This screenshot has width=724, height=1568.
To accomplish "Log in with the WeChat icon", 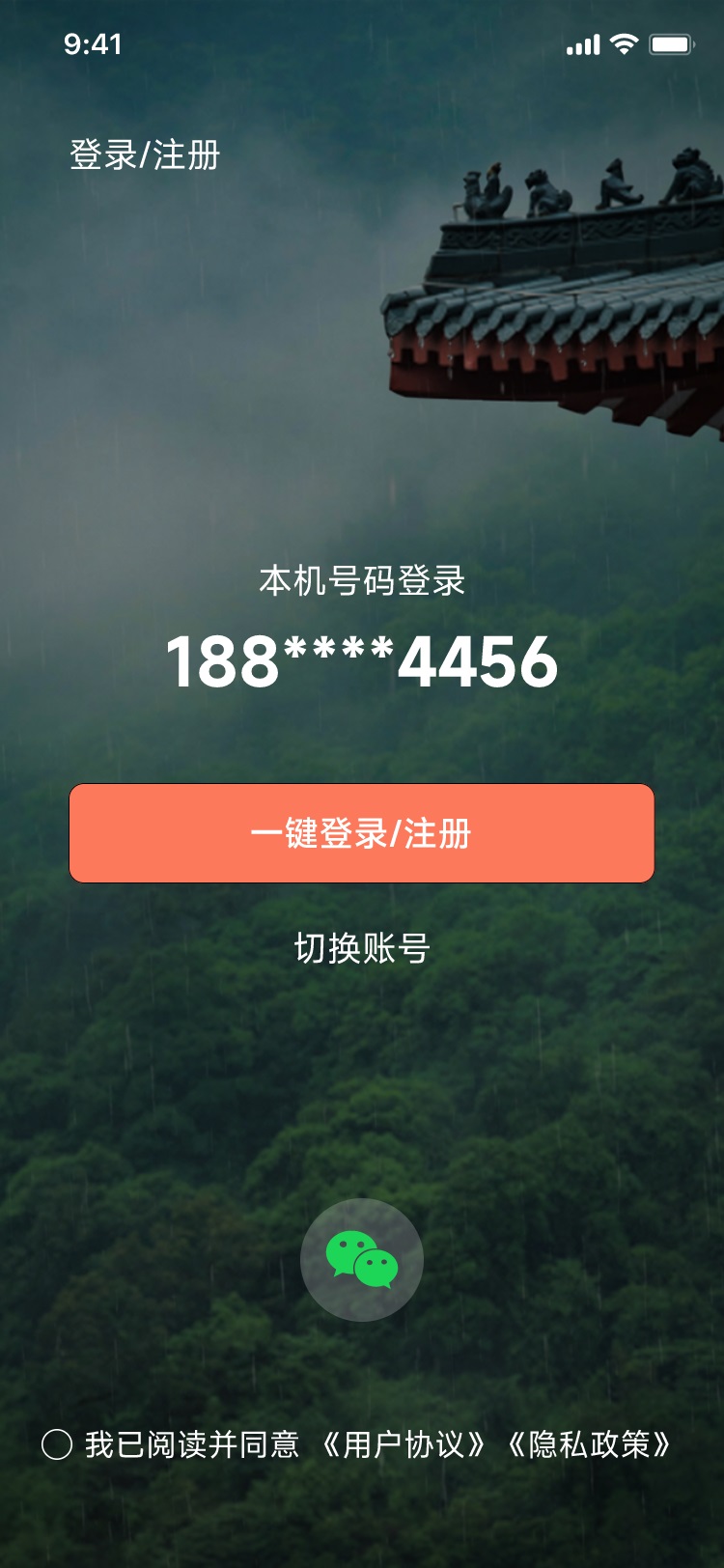I will (x=362, y=1260).
